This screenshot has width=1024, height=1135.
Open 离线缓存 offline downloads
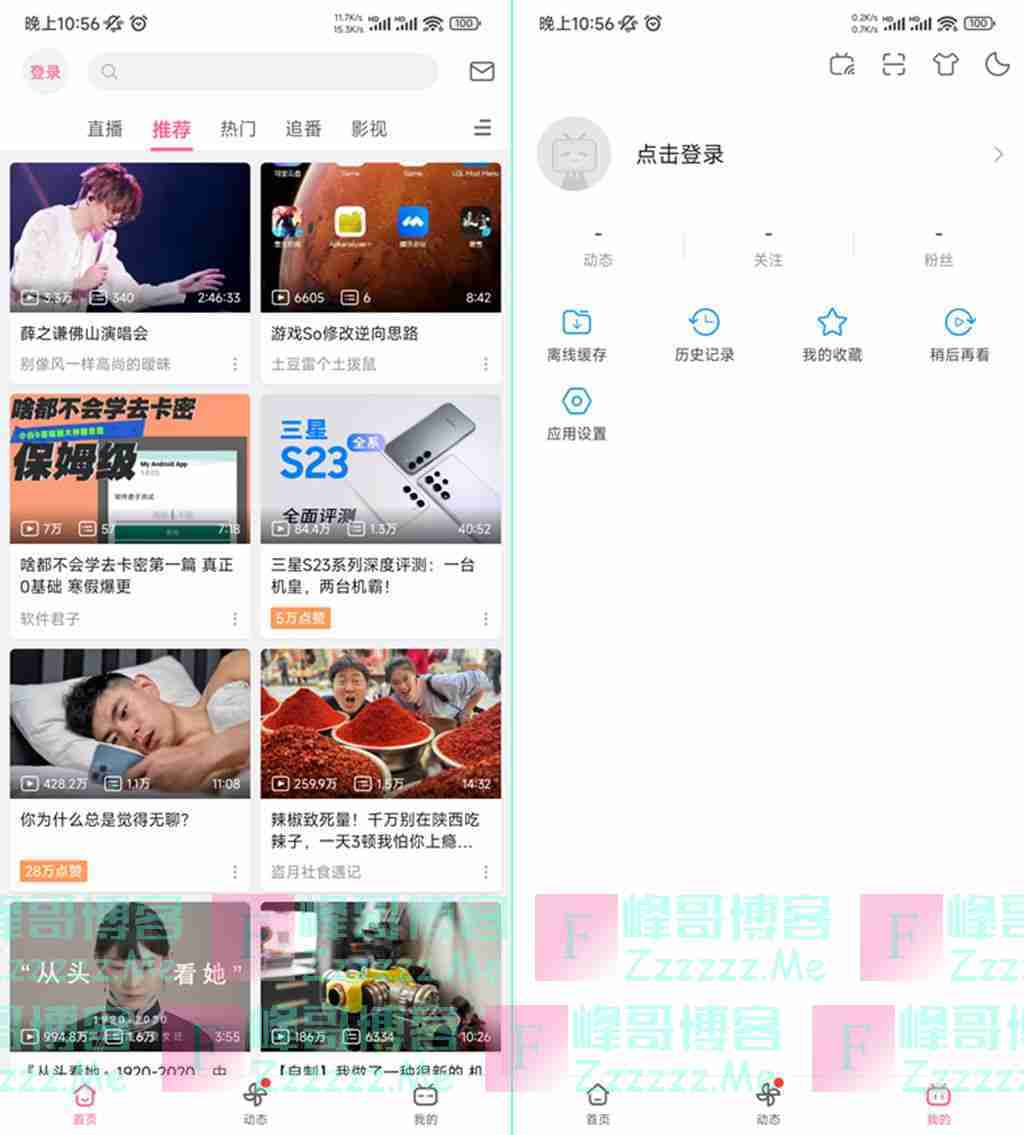click(x=577, y=335)
